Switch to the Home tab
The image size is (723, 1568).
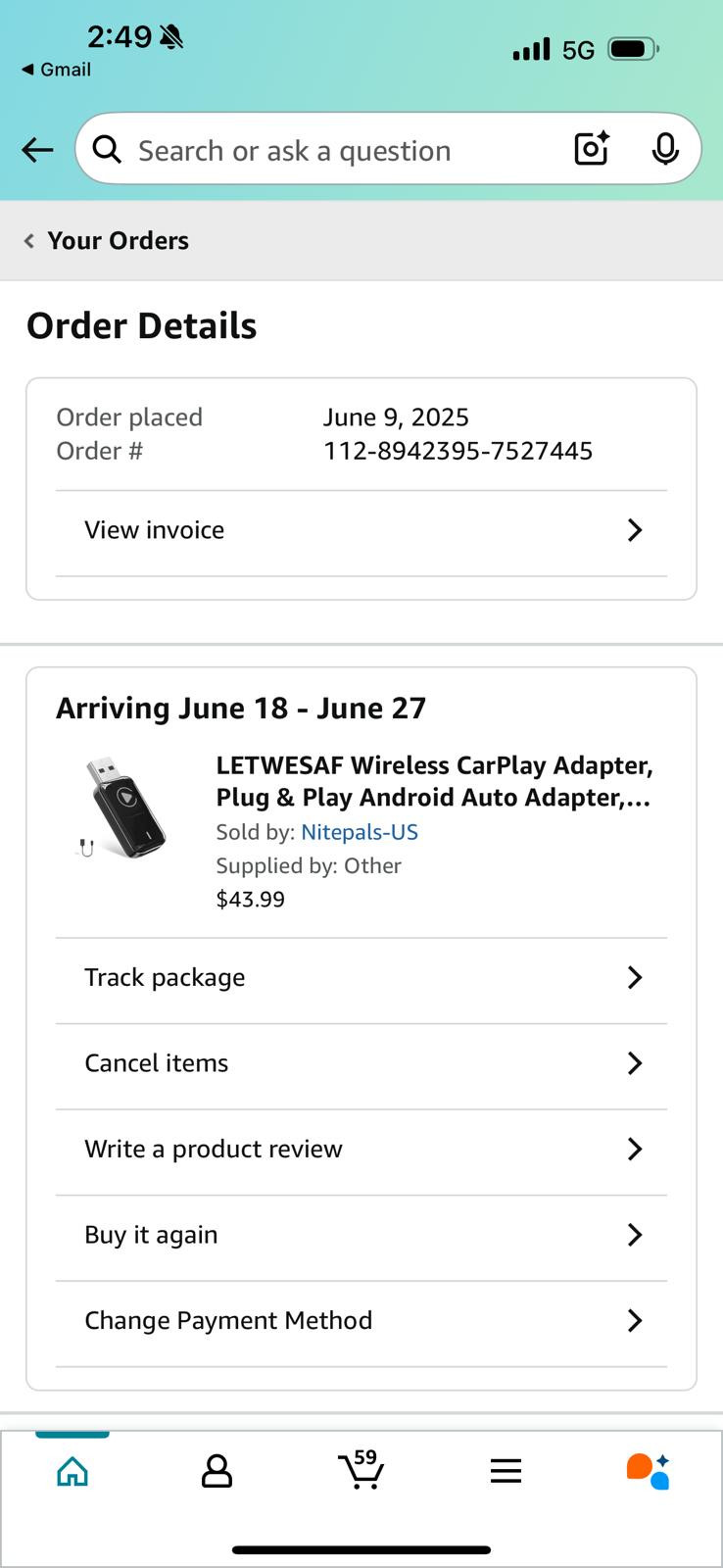pyautogui.click(x=72, y=1471)
